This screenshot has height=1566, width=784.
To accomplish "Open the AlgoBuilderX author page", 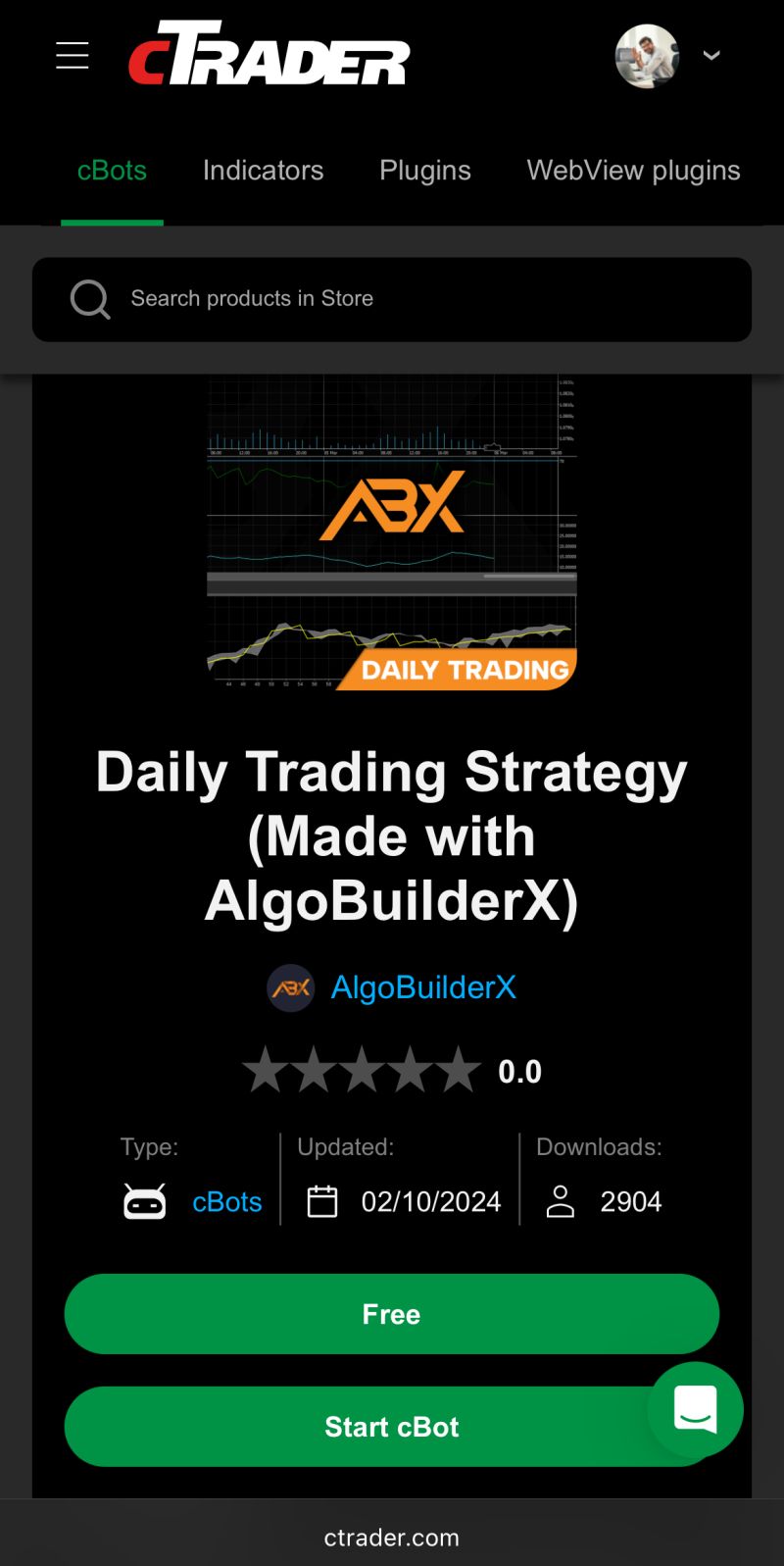I will [x=422, y=987].
